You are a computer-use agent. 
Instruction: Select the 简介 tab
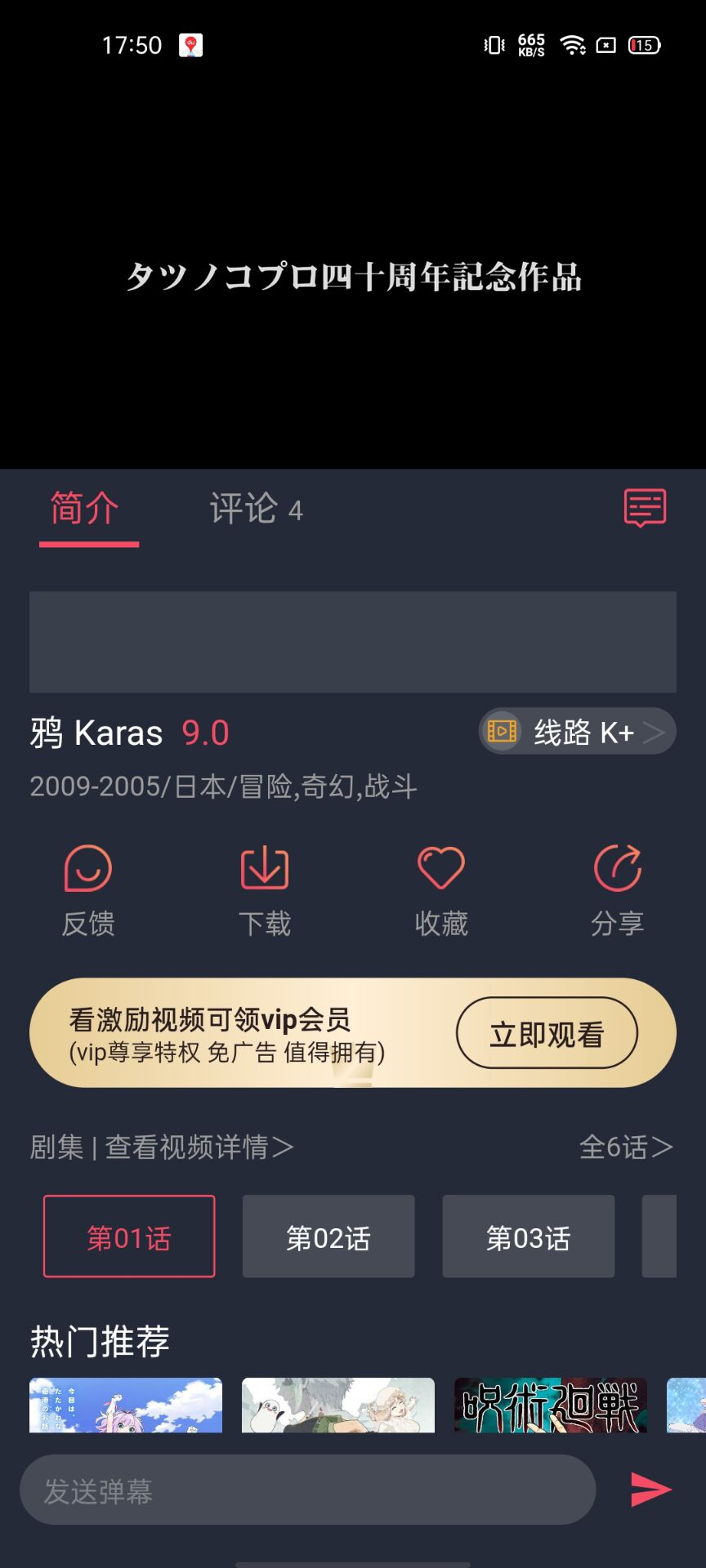[x=86, y=510]
